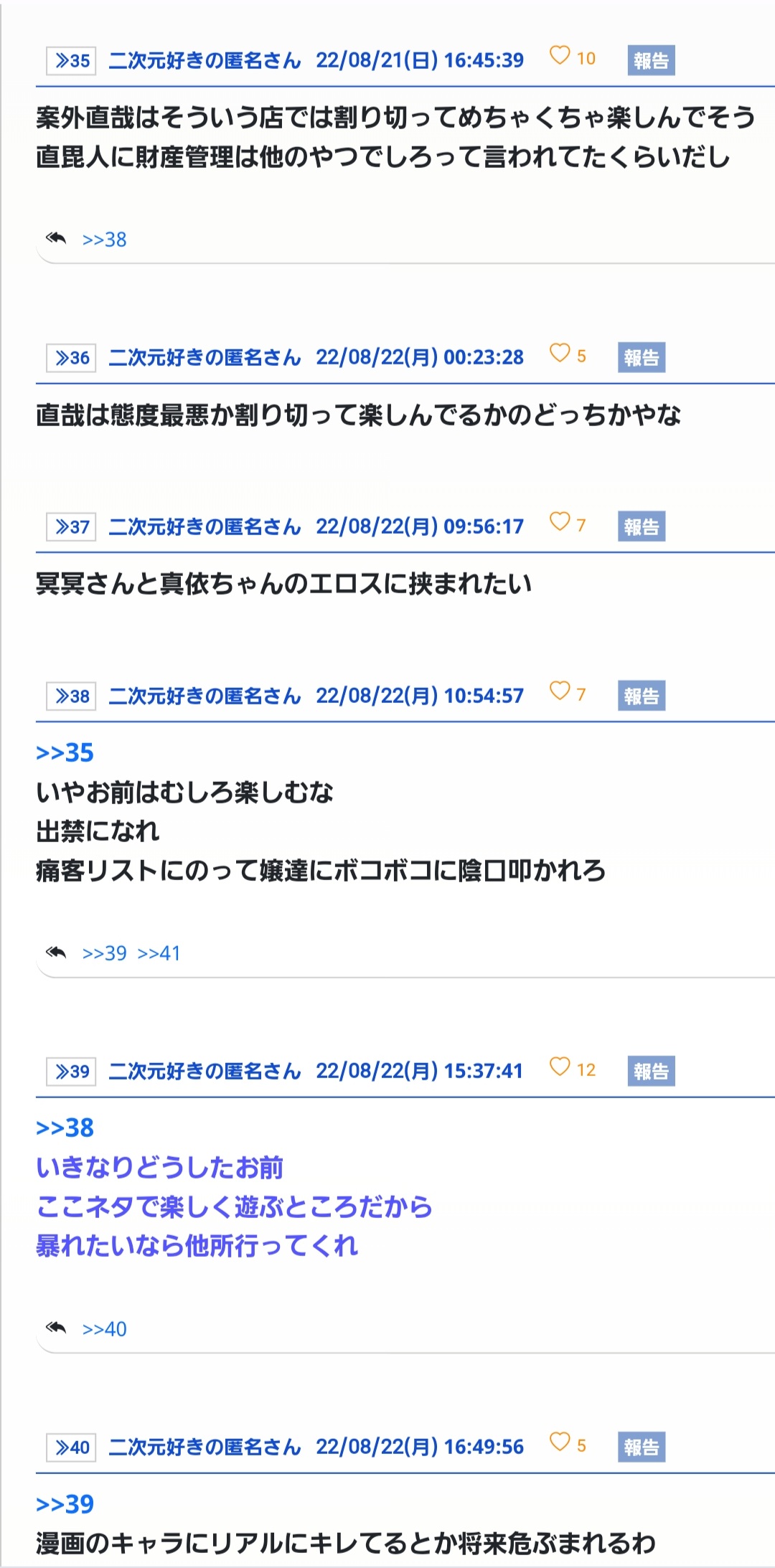Report post 35 with the 報告 button

(x=651, y=60)
